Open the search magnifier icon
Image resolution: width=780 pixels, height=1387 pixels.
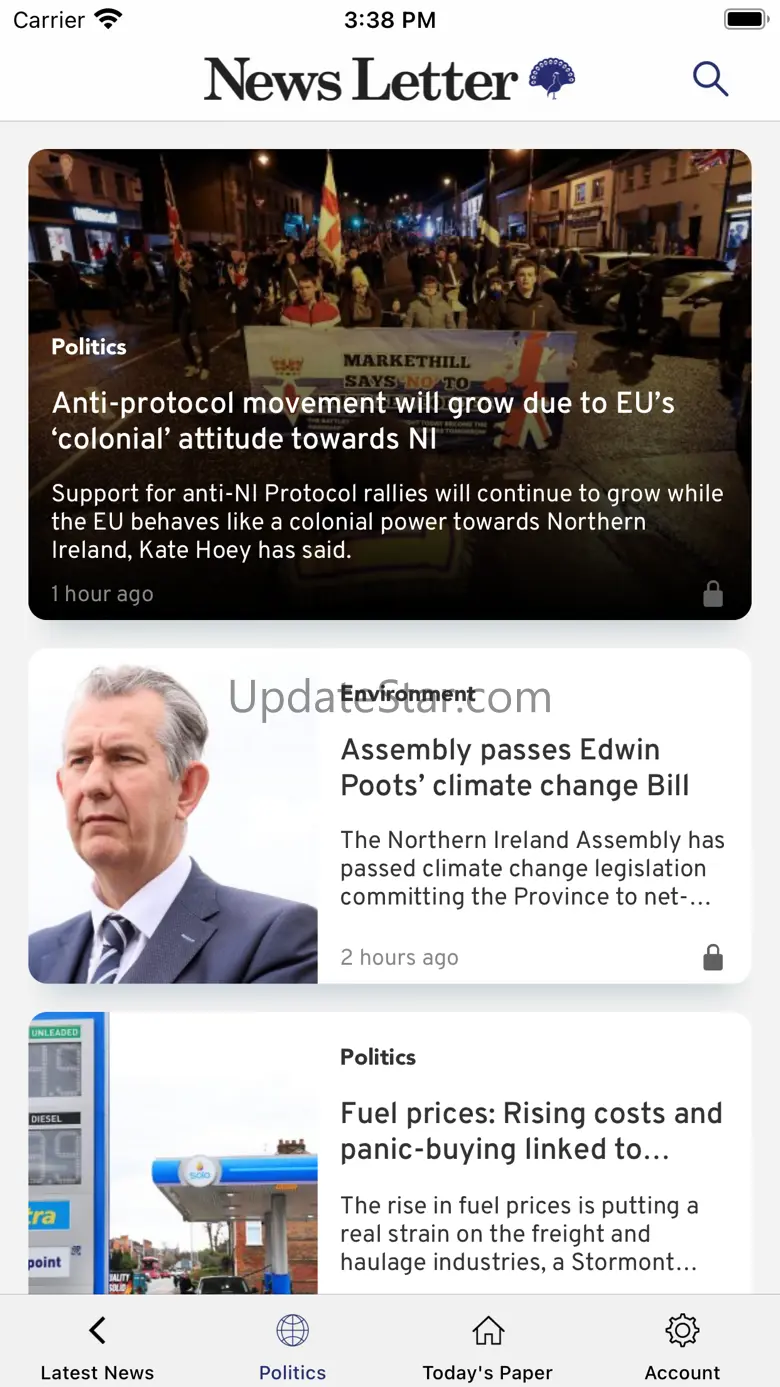tap(710, 79)
